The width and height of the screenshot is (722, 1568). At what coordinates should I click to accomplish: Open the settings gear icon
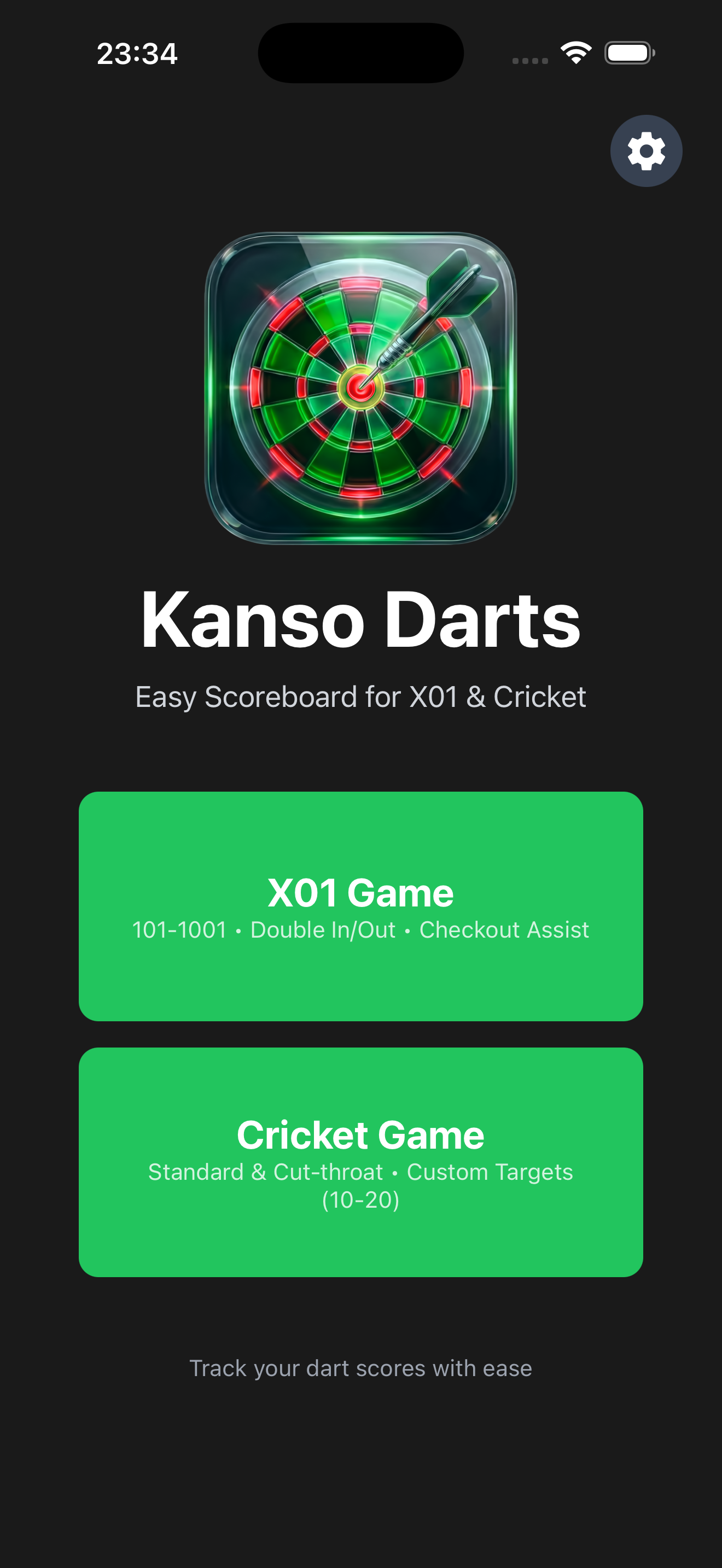click(645, 150)
